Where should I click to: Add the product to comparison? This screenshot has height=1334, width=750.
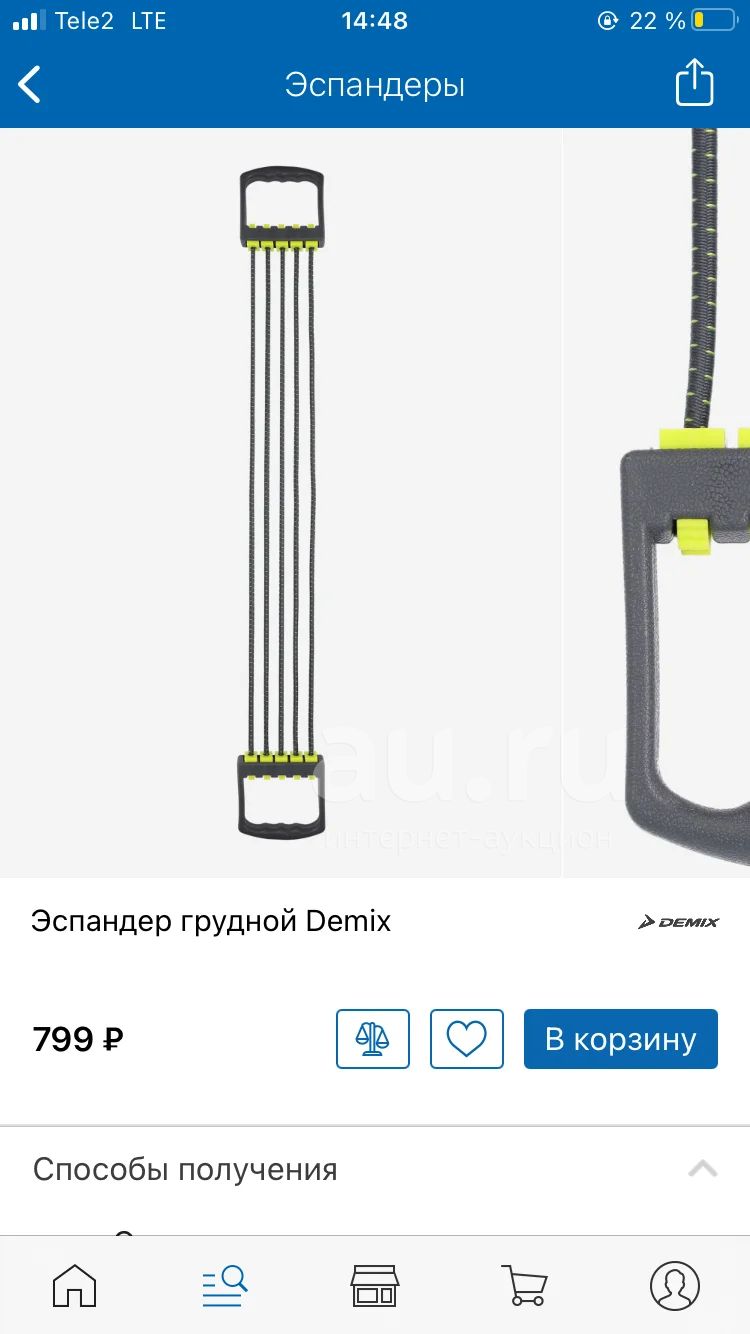coord(373,1039)
